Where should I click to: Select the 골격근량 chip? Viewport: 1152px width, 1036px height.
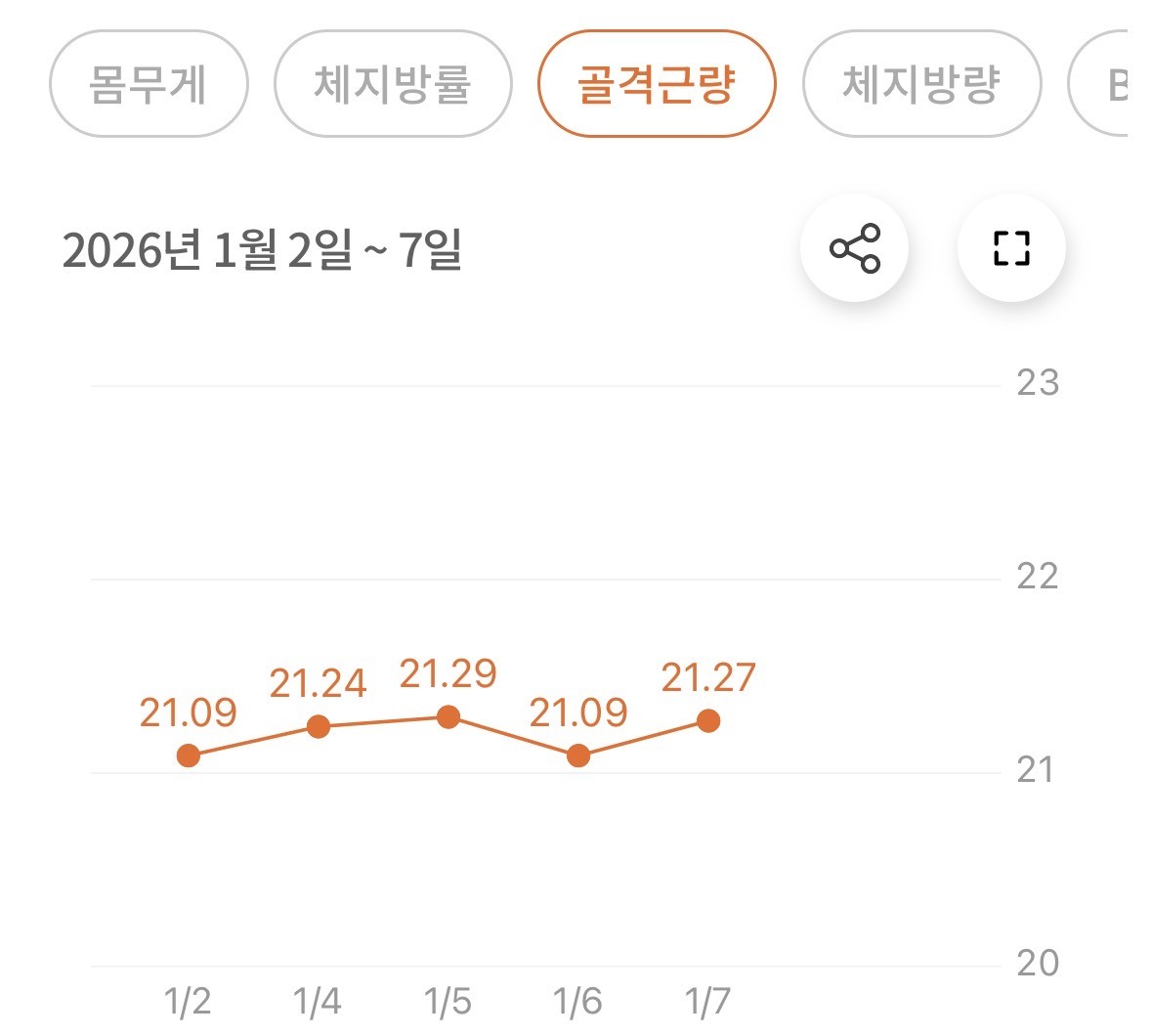[x=657, y=84]
